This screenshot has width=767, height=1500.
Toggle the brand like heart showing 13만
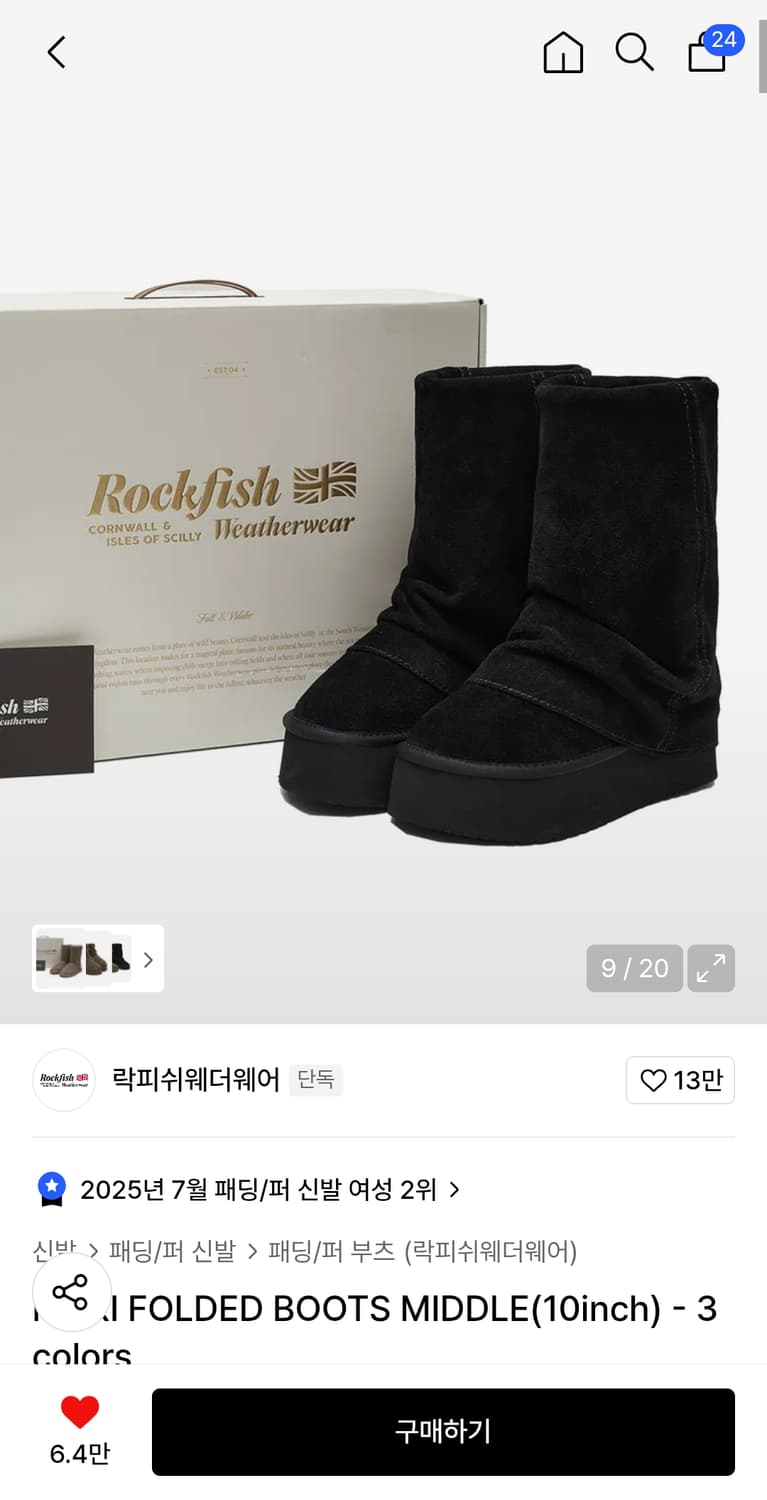click(680, 1080)
